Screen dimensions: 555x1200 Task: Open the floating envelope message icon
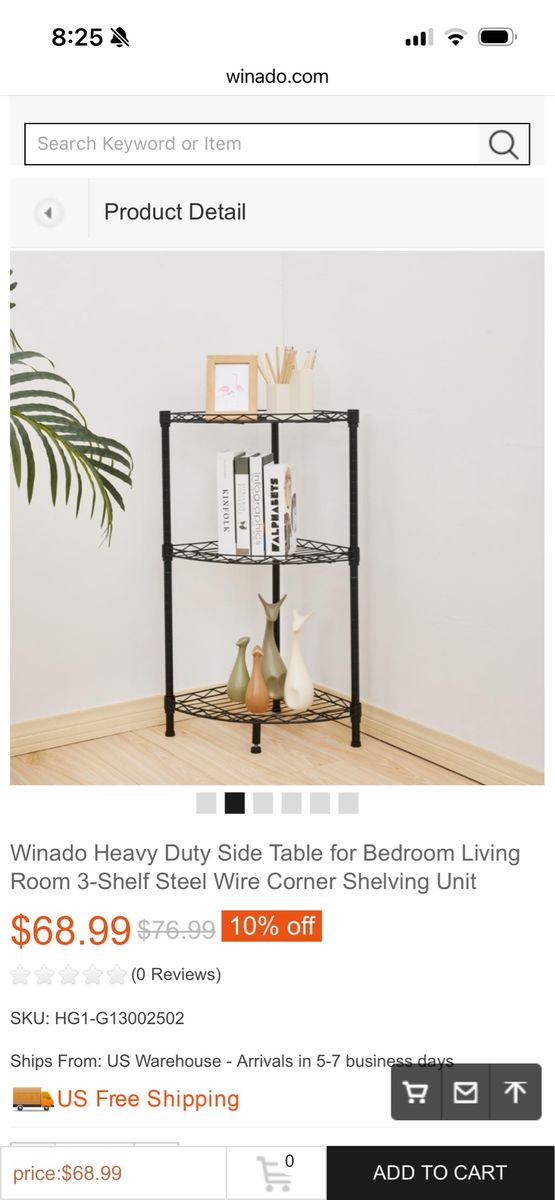[x=466, y=1092]
